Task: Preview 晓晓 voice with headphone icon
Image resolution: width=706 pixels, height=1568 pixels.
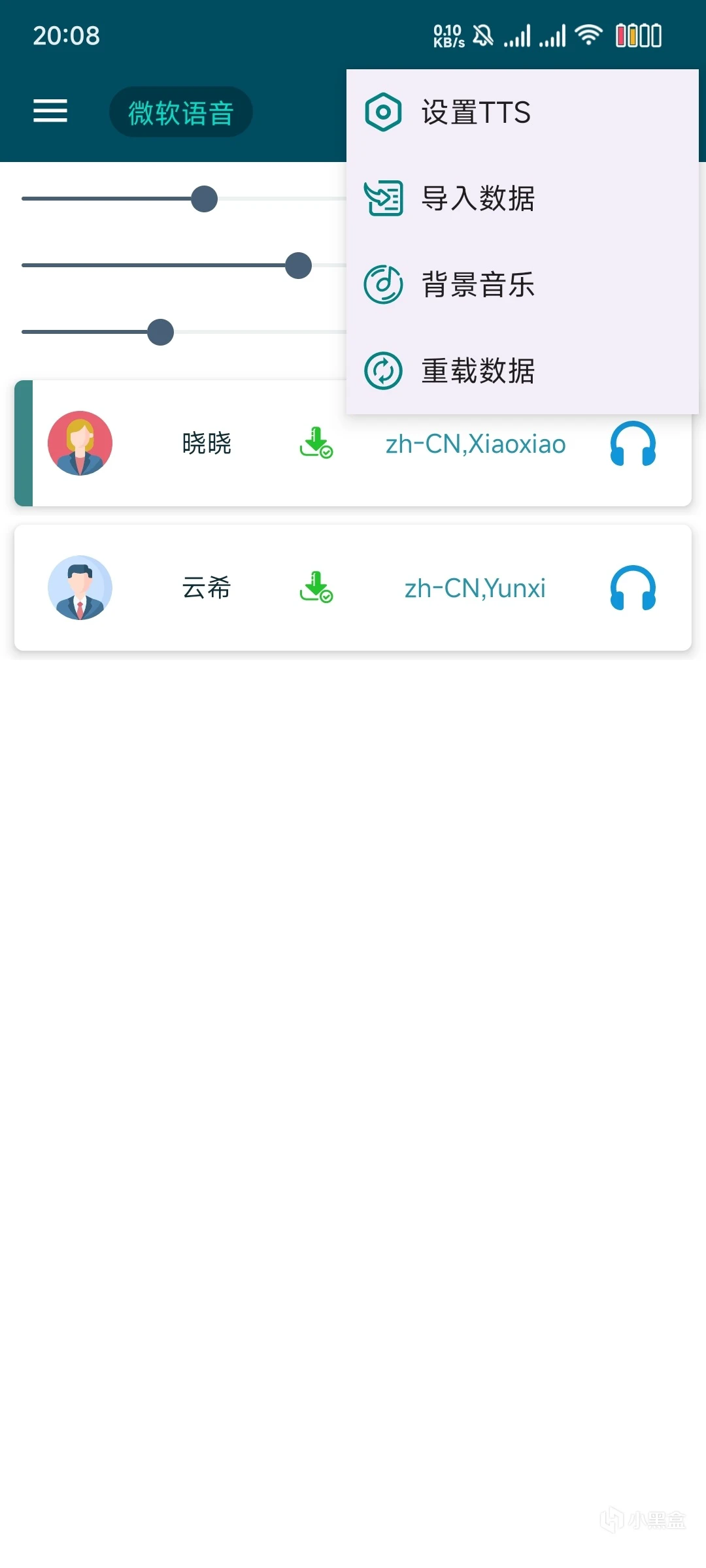Action: click(x=633, y=444)
